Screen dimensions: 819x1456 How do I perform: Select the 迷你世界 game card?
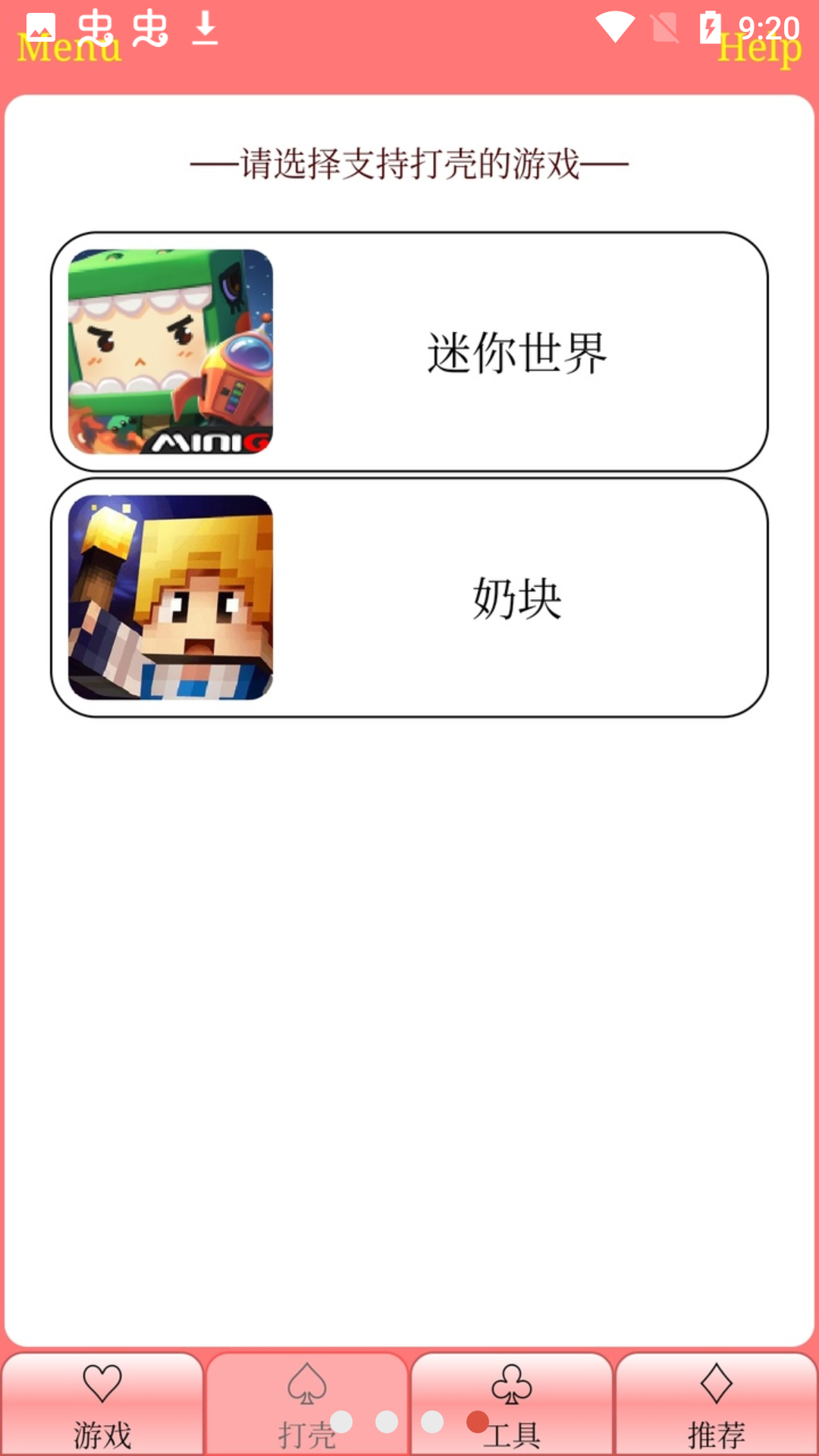click(x=409, y=352)
